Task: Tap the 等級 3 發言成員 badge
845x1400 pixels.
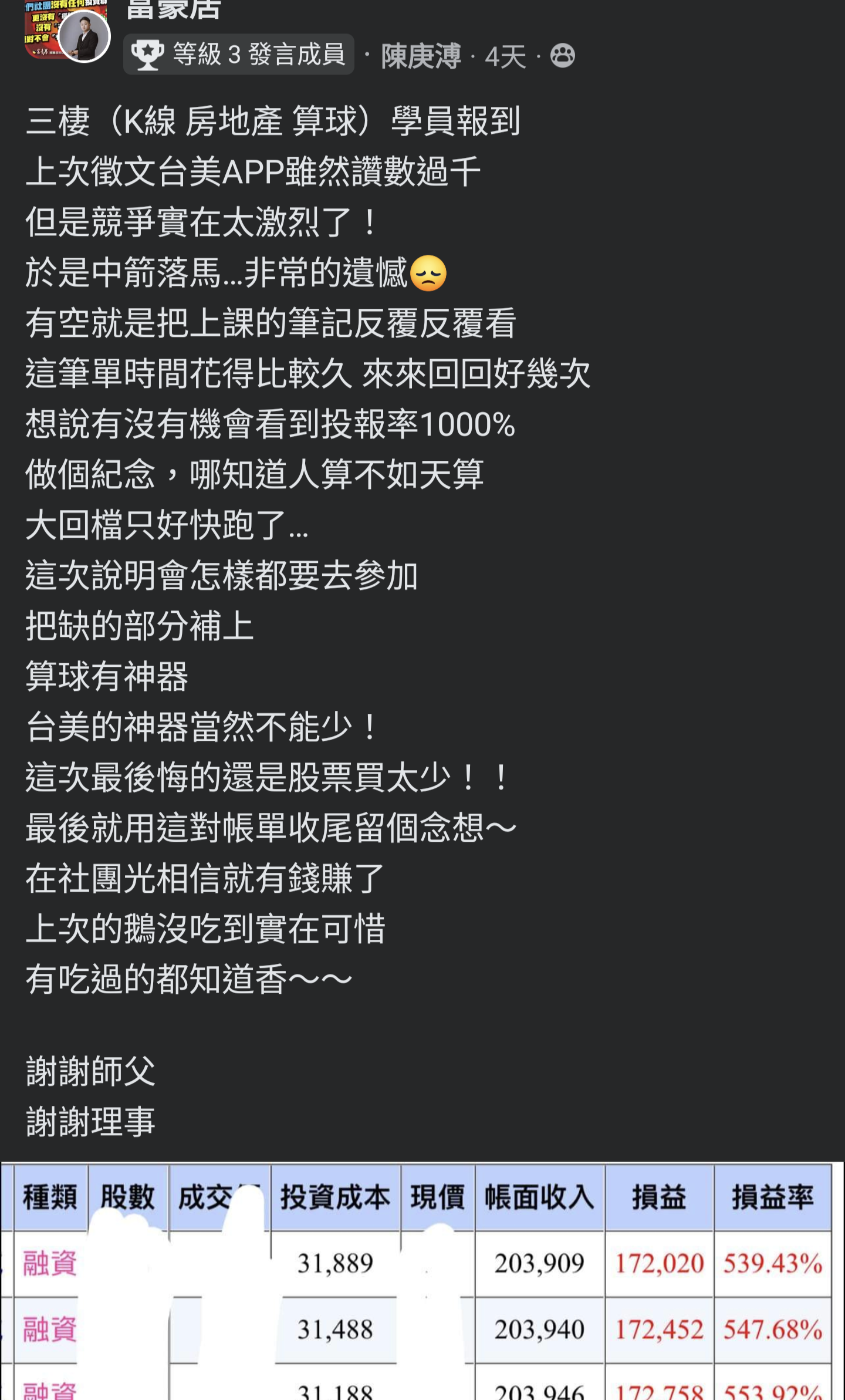Action: (239, 55)
